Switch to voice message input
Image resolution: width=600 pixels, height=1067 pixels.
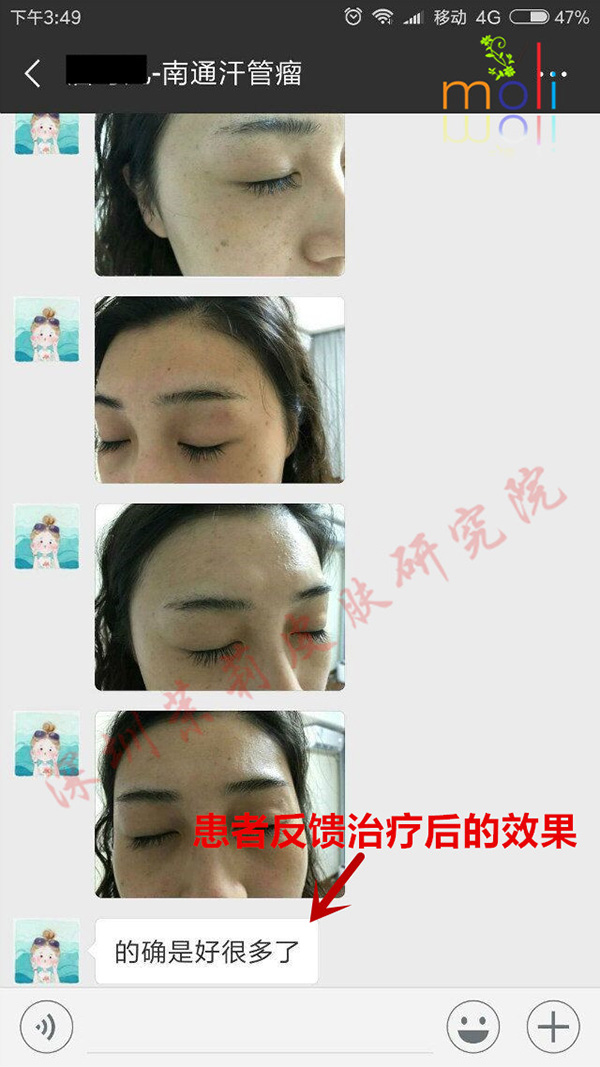[46, 1026]
